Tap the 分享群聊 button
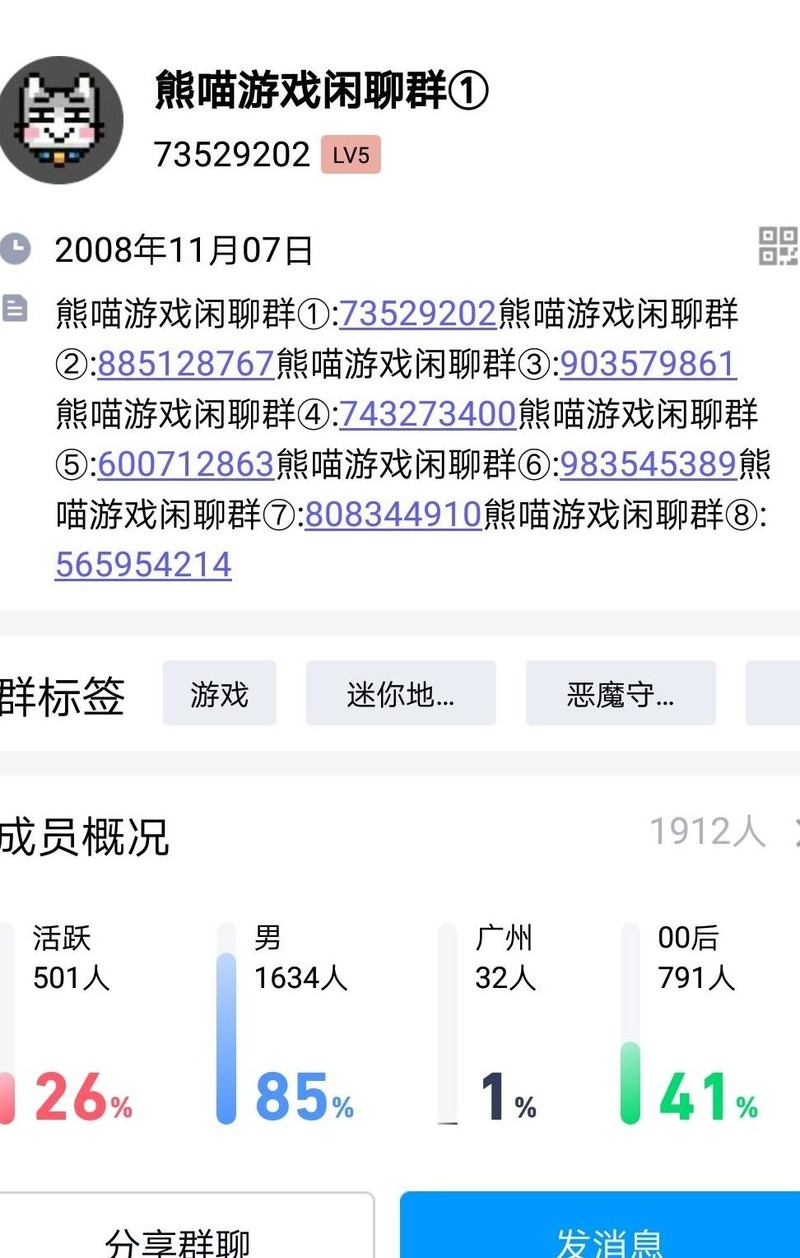Screen dimensions: 800x1258 pos(178,1238)
